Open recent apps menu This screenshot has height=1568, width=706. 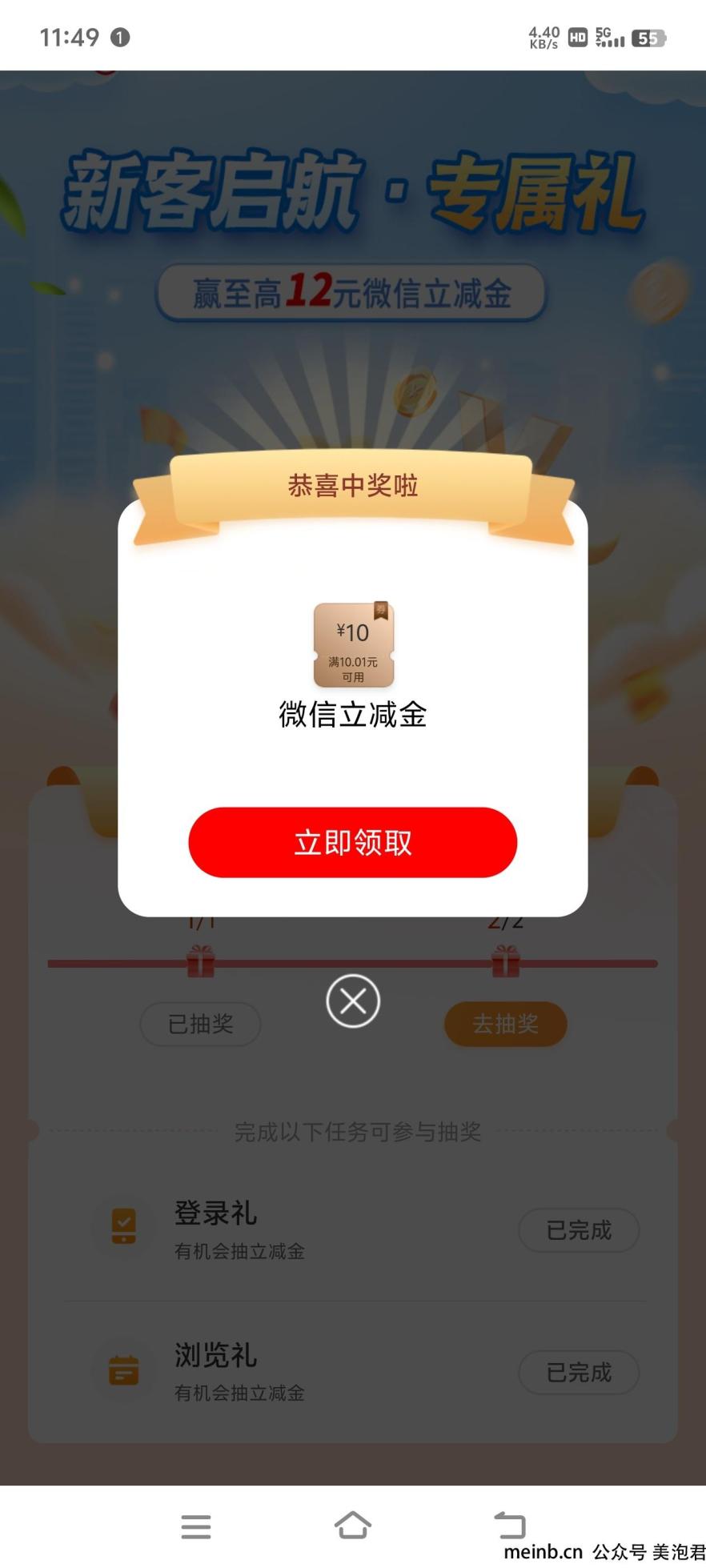tap(196, 1526)
